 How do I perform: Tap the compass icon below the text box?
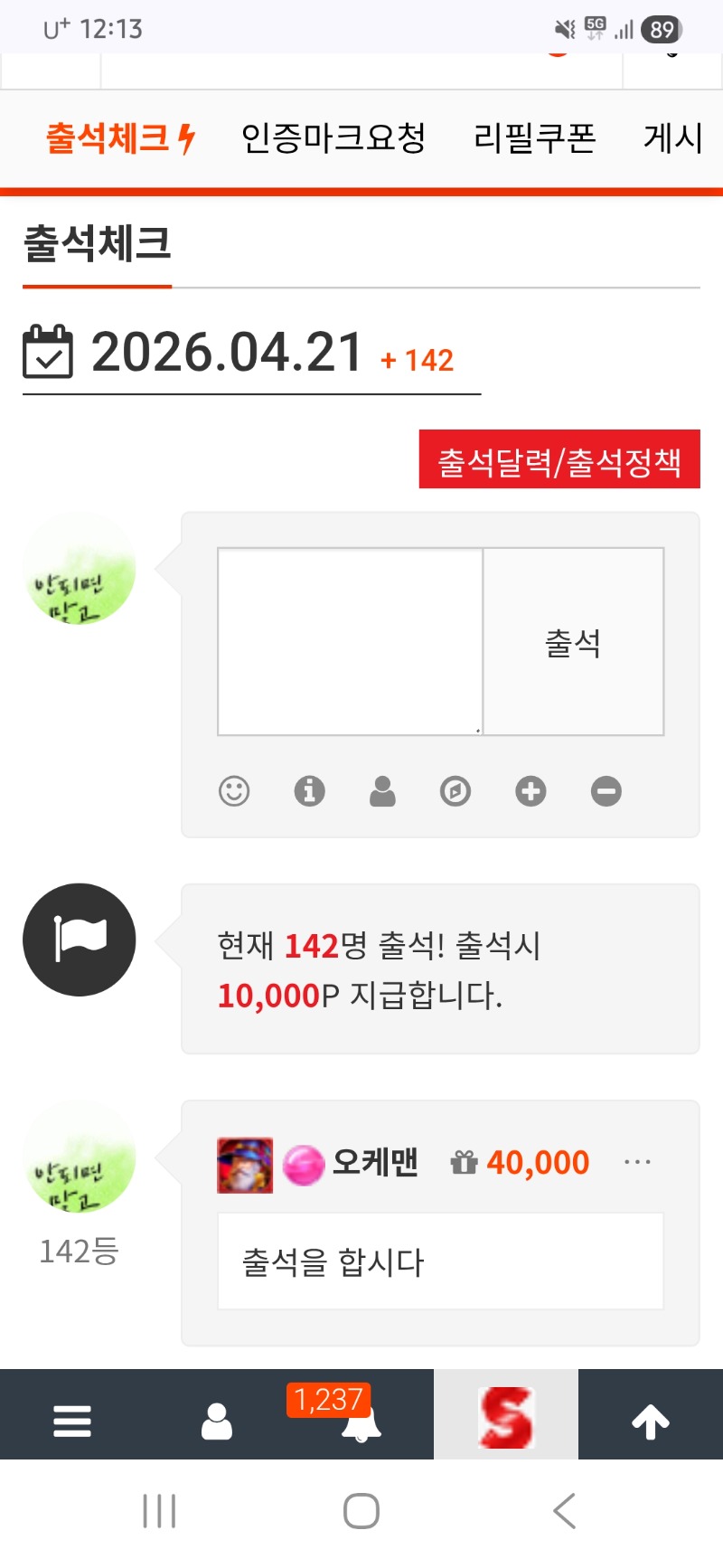point(455,791)
